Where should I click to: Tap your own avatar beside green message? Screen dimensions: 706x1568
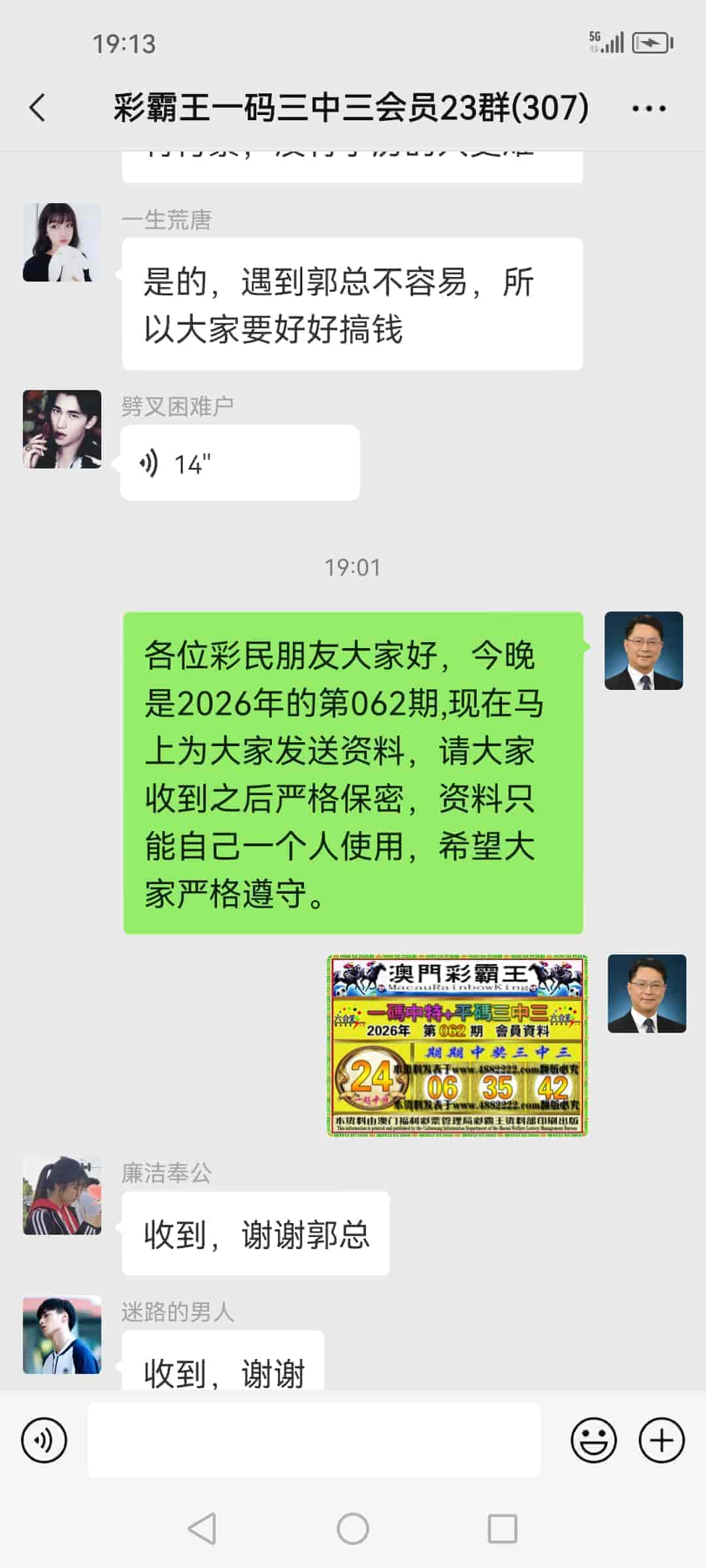pyautogui.click(x=644, y=651)
